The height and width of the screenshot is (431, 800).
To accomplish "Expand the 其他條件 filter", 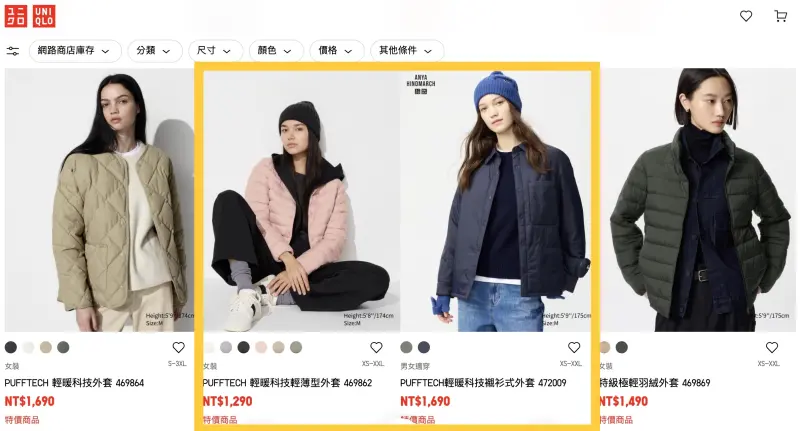I will pos(407,51).
